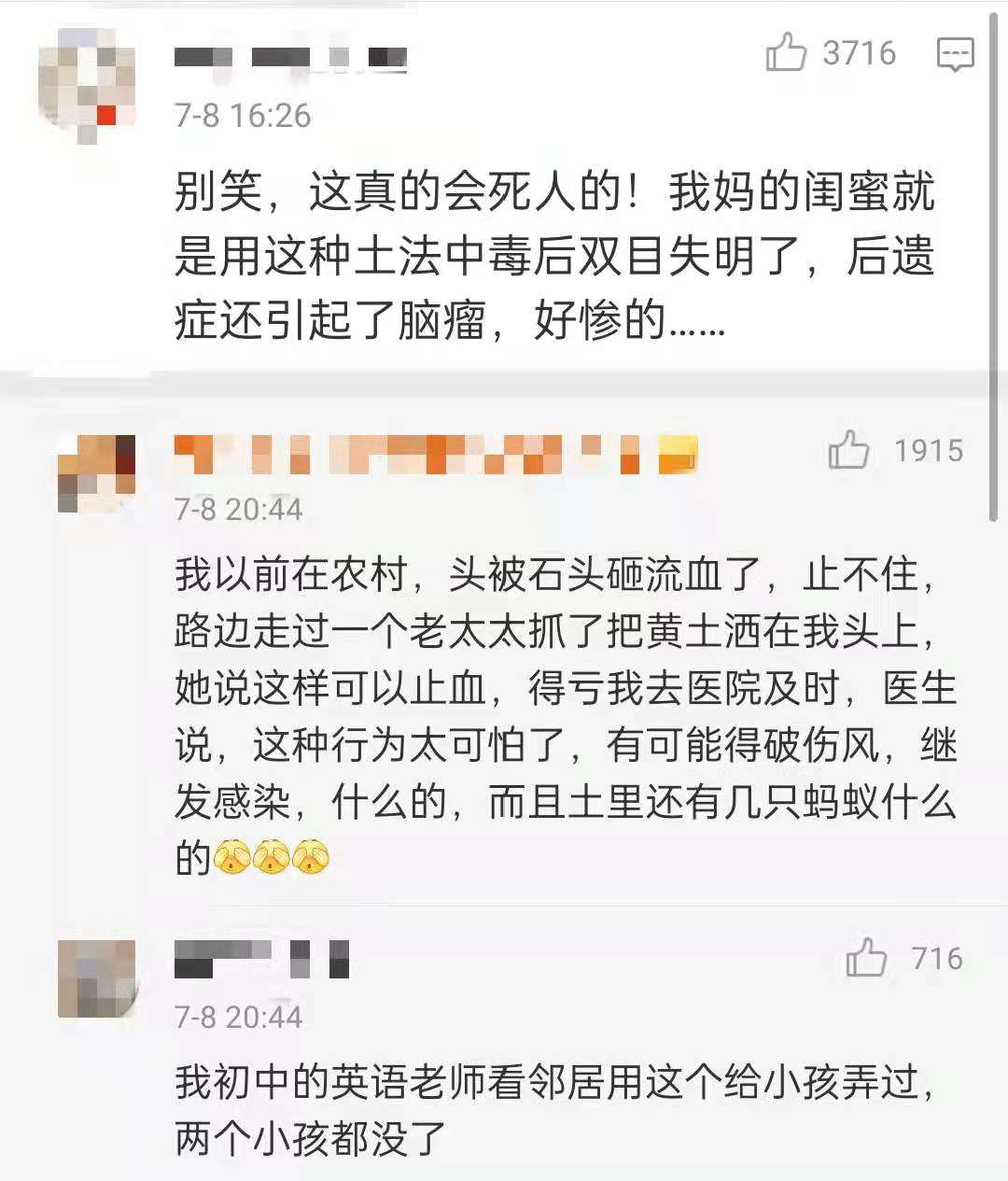Like the comment with 716 likes
The image size is (1008, 1181).
click(866, 958)
